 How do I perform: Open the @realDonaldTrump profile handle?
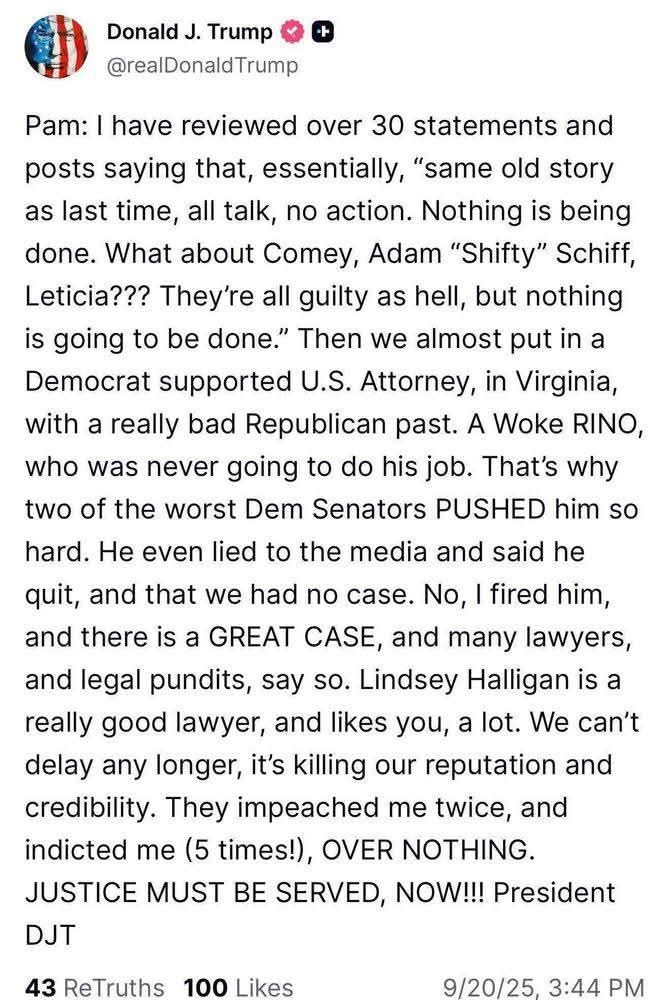click(201, 65)
